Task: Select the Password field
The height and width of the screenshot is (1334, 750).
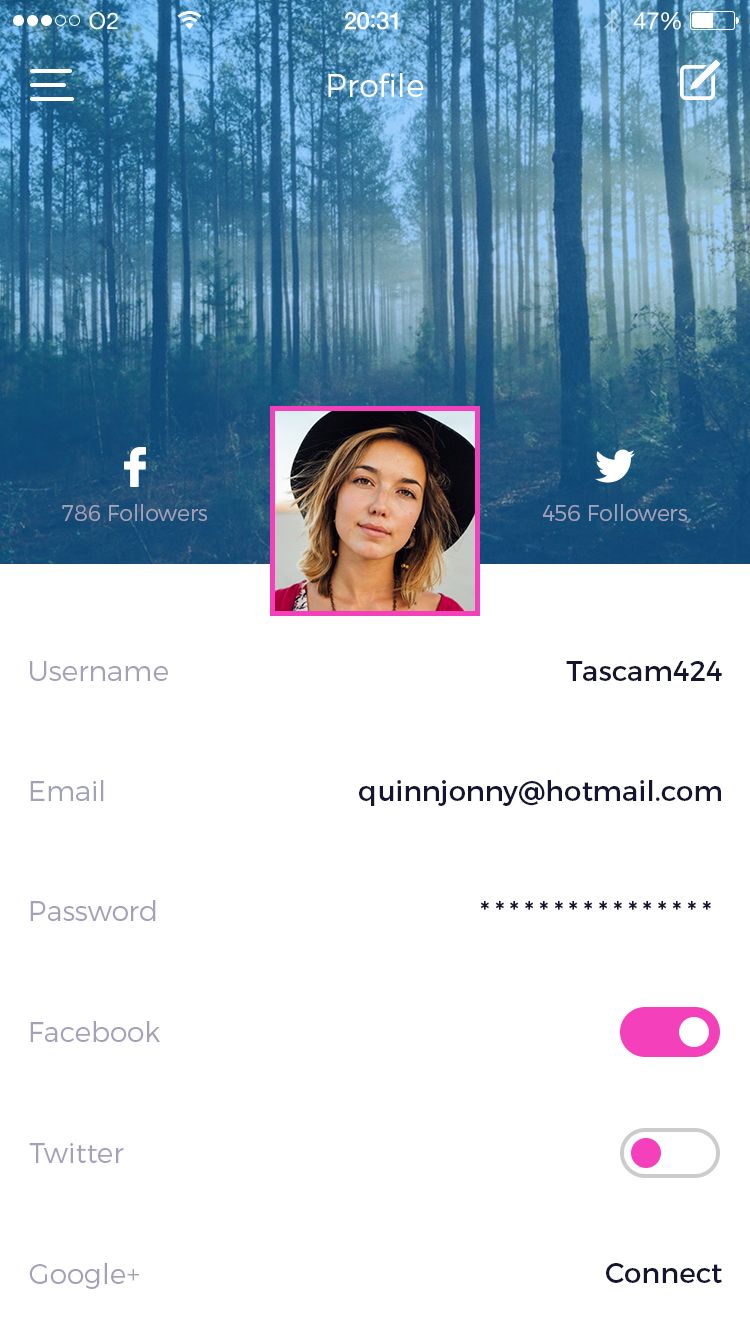Action: [375, 911]
